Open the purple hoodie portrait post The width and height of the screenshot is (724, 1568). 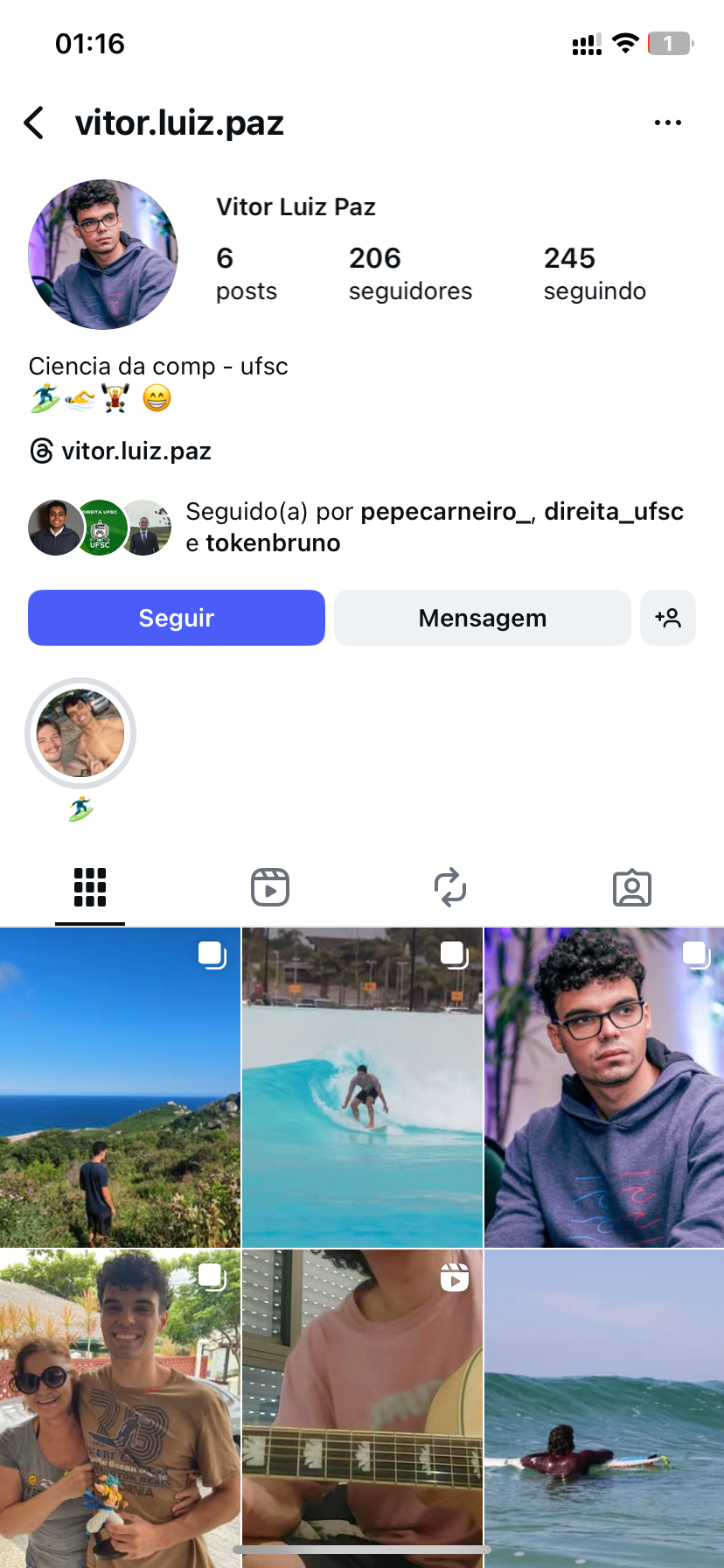pyautogui.click(x=604, y=1088)
